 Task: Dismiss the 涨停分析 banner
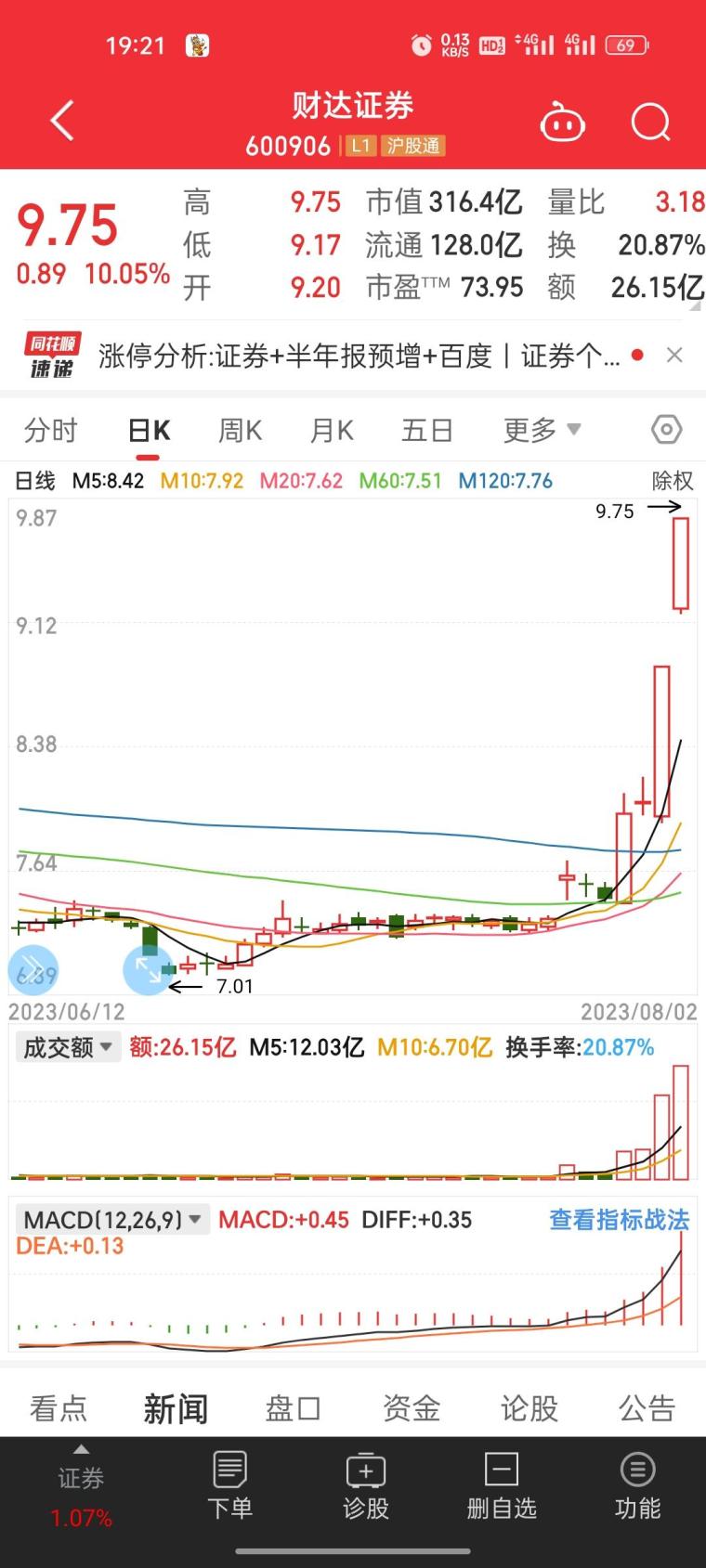675,355
